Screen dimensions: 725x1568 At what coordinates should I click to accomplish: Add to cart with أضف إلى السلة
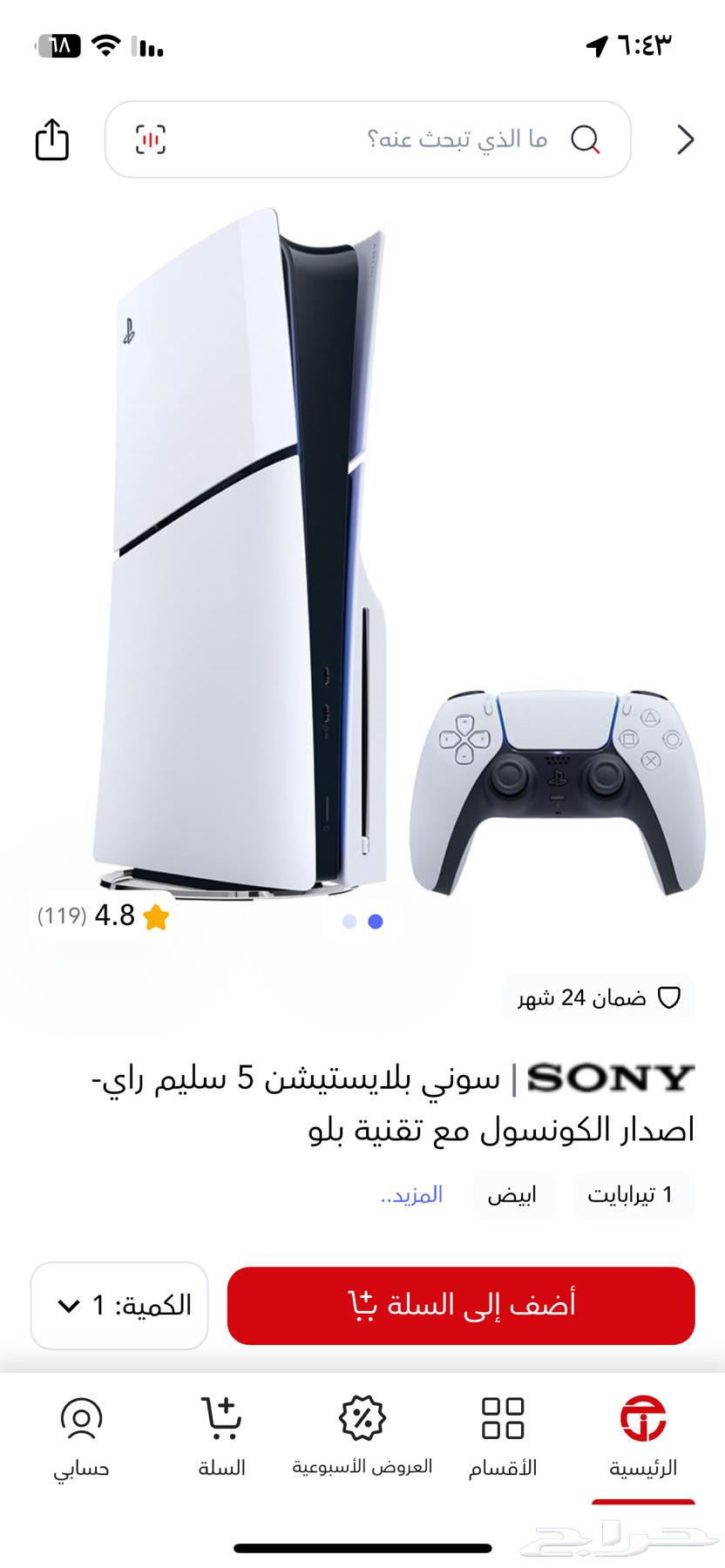[x=460, y=1305]
